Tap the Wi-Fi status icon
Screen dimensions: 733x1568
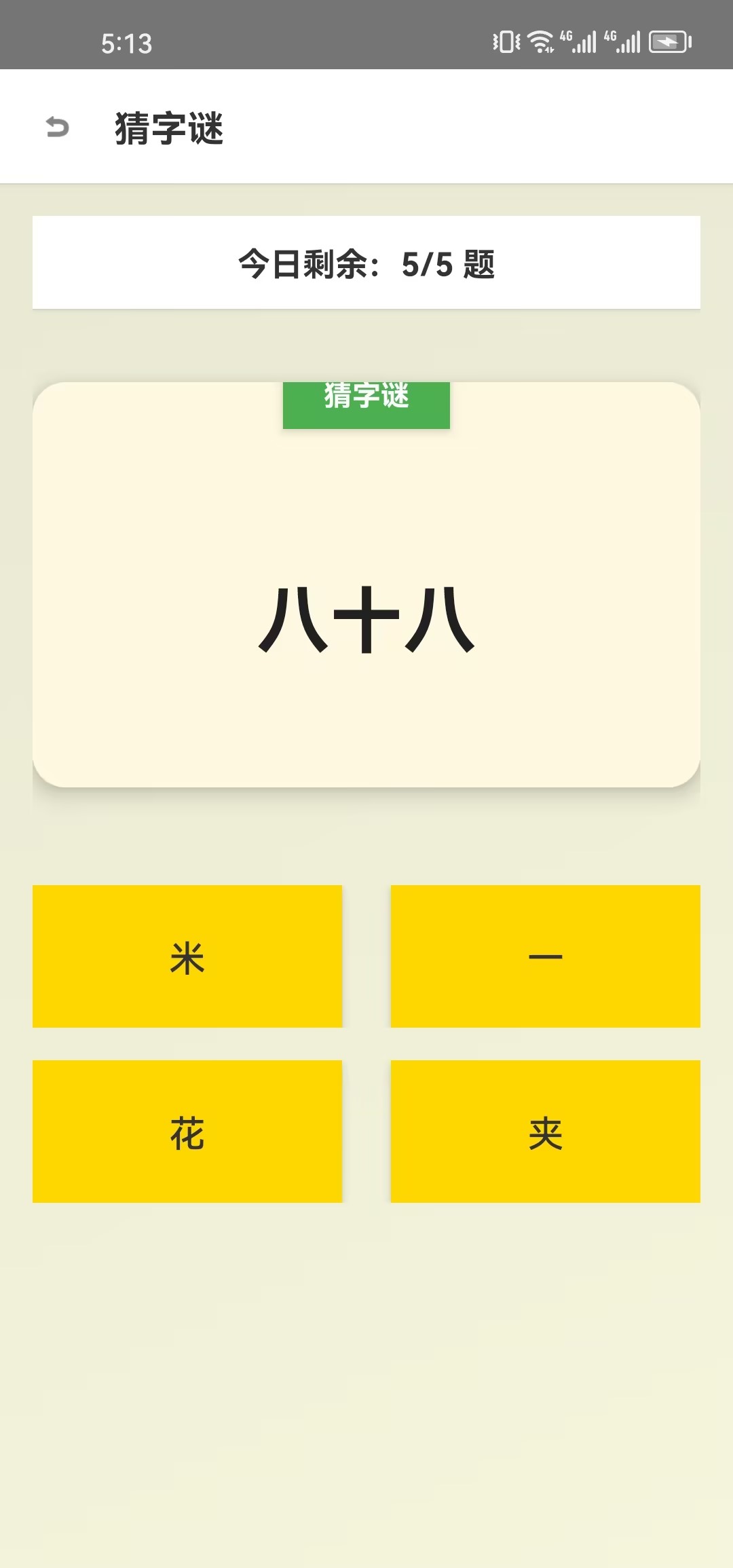(540, 41)
